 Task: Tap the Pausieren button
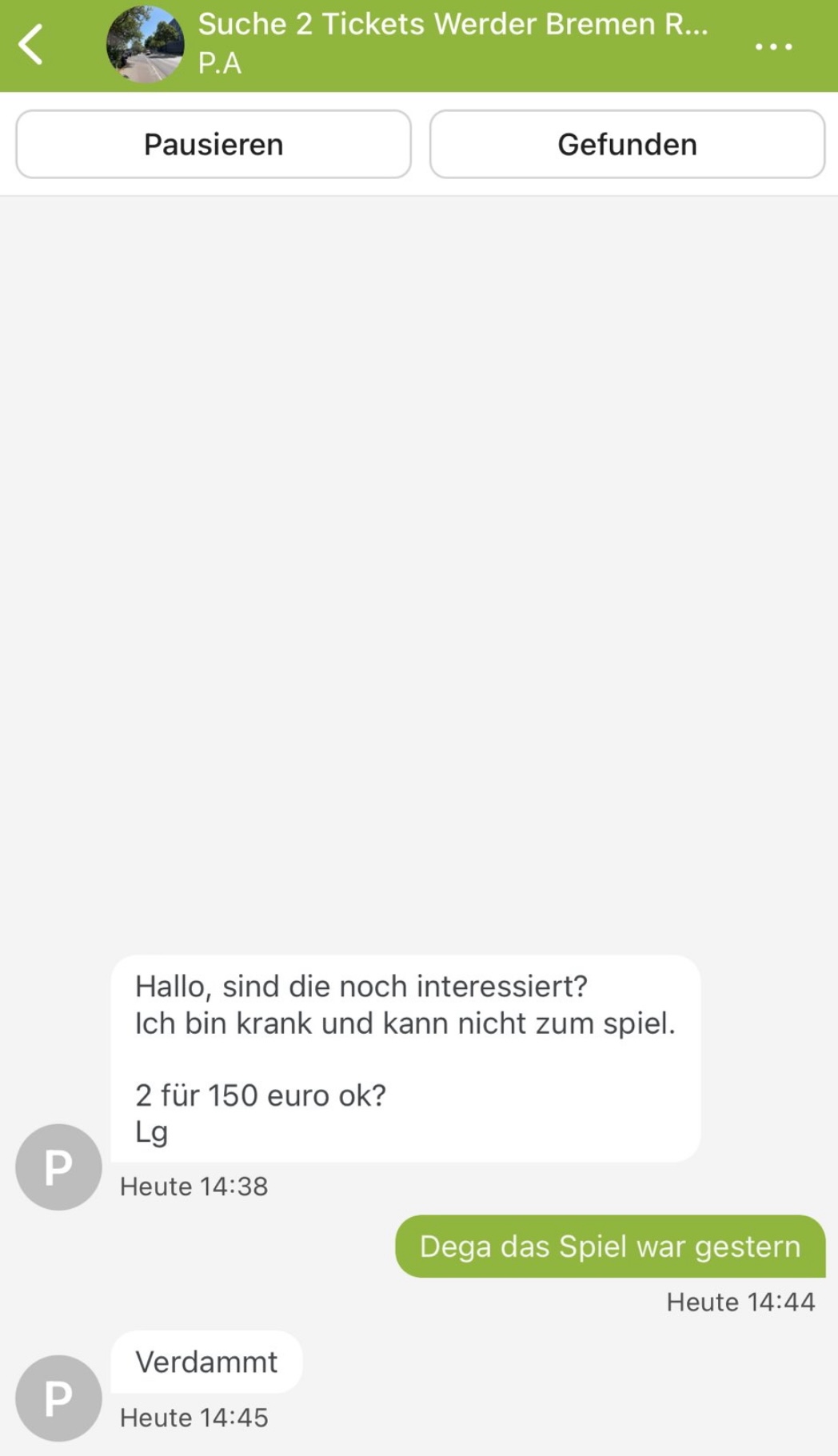[x=213, y=144]
